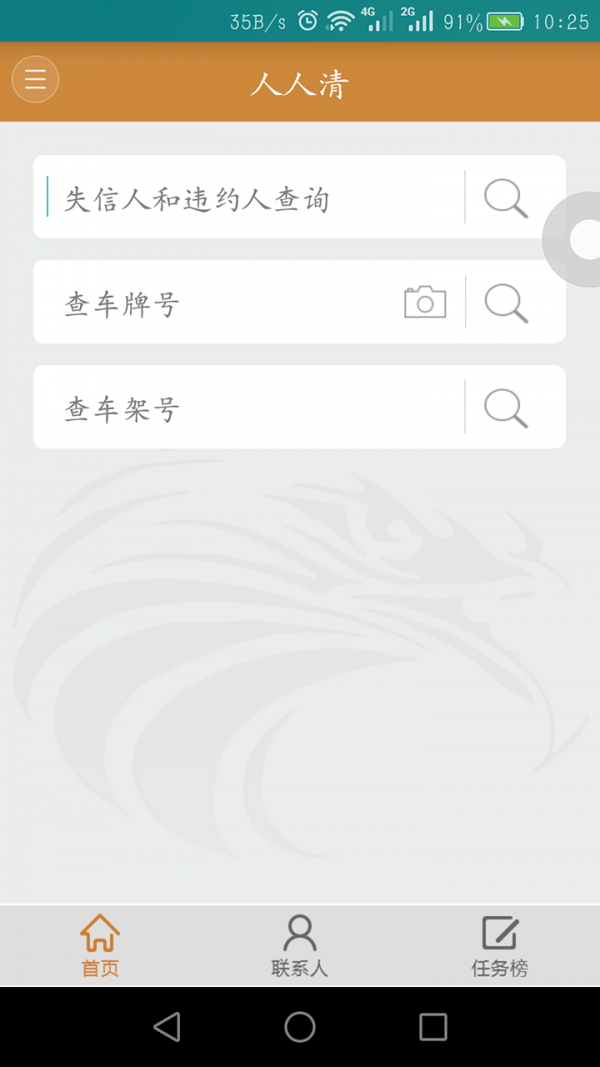600x1067 pixels.
Task: Open the 任务榜 tab
Action: tap(499, 946)
